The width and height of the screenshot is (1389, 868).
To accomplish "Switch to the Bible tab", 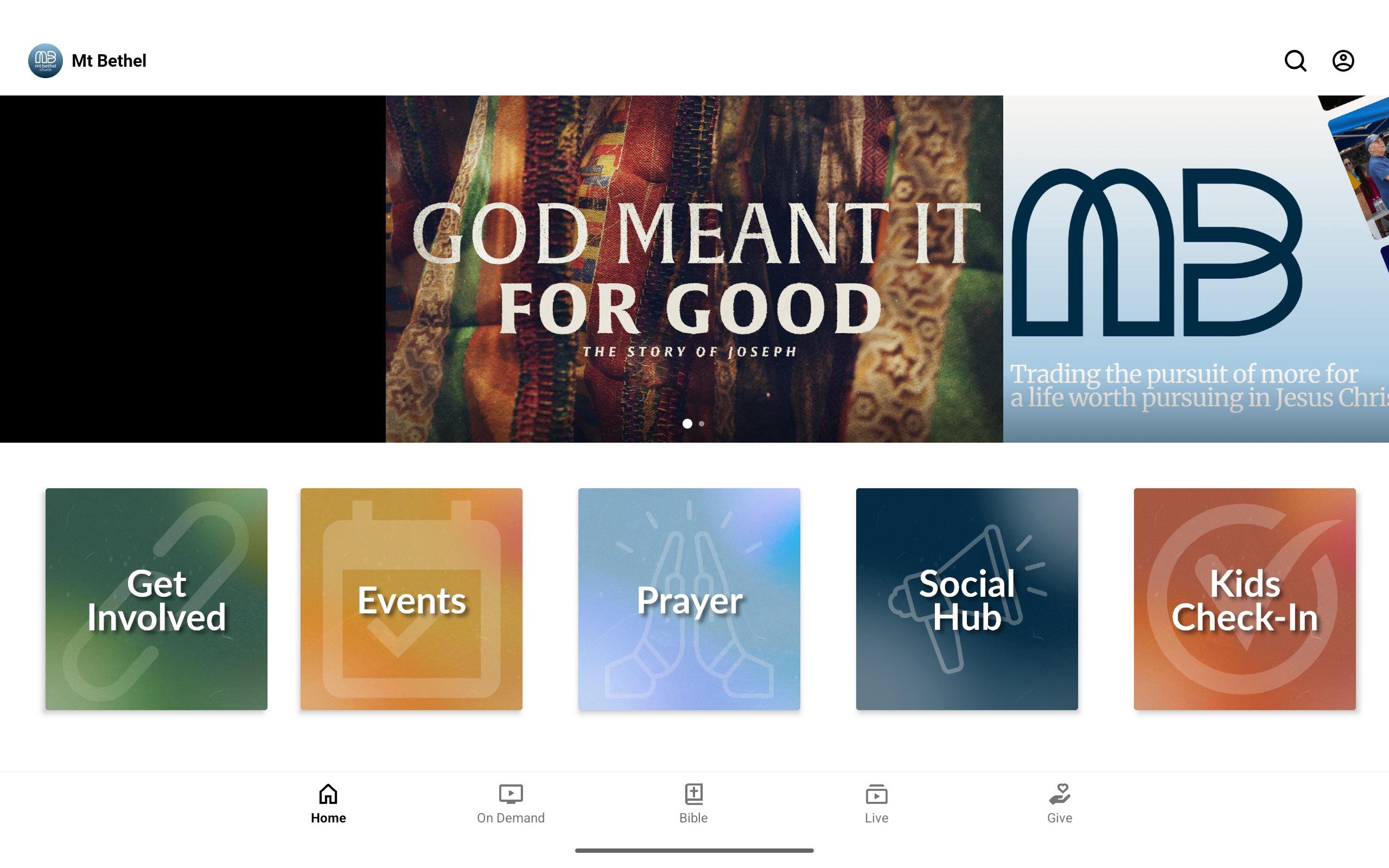I will (693, 803).
